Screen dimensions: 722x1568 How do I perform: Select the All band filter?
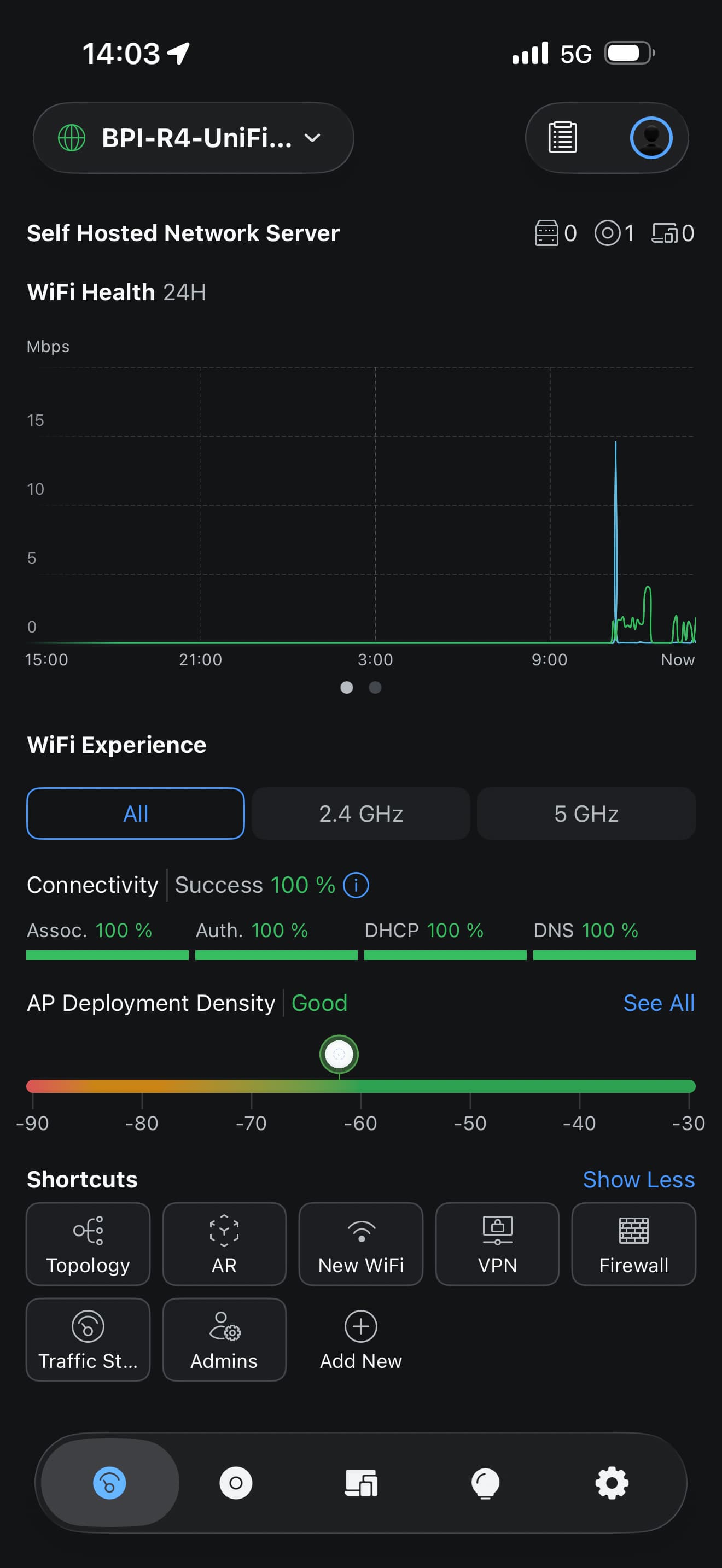click(135, 813)
